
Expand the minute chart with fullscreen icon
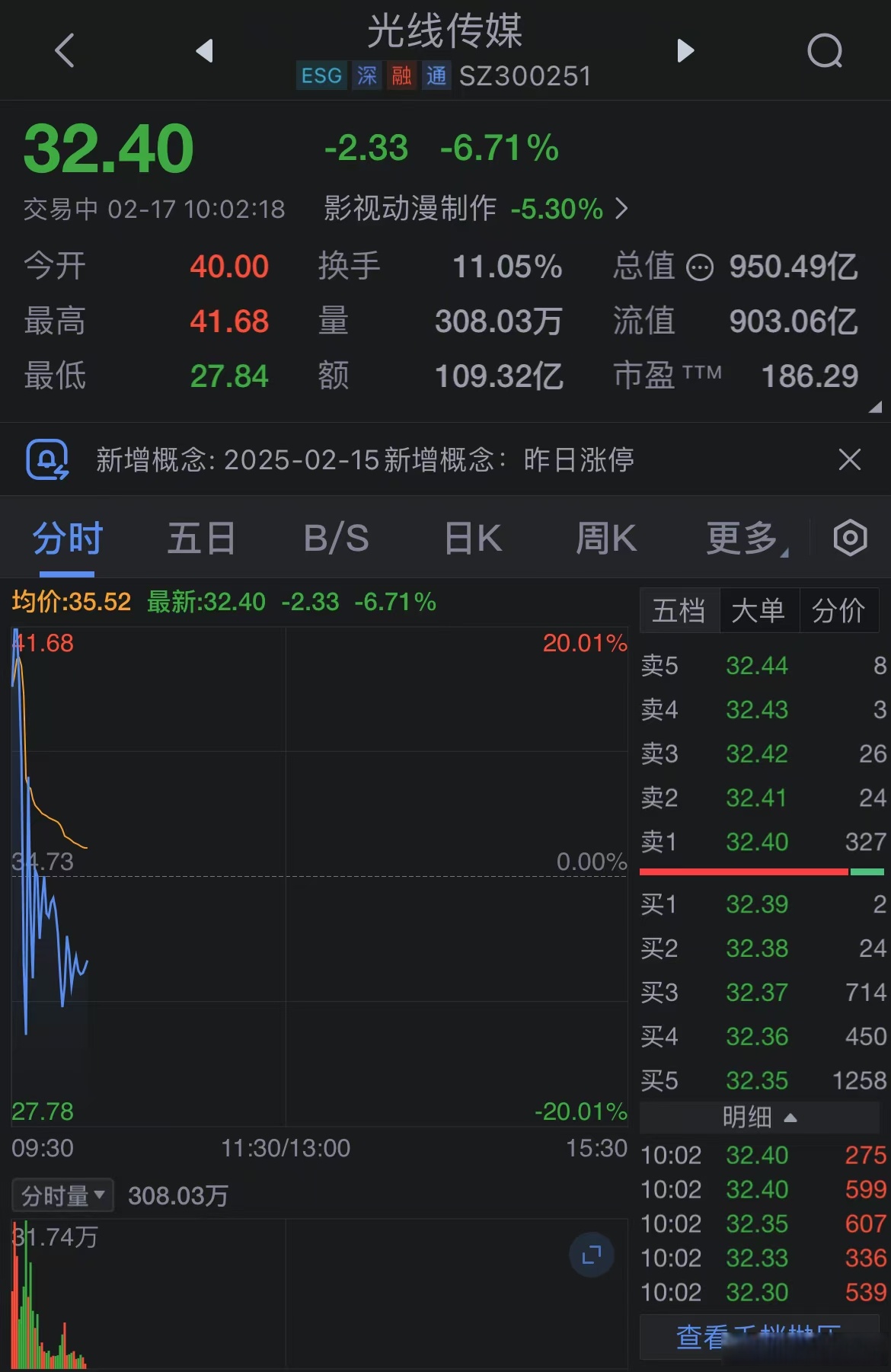(x=592, y=1255)
